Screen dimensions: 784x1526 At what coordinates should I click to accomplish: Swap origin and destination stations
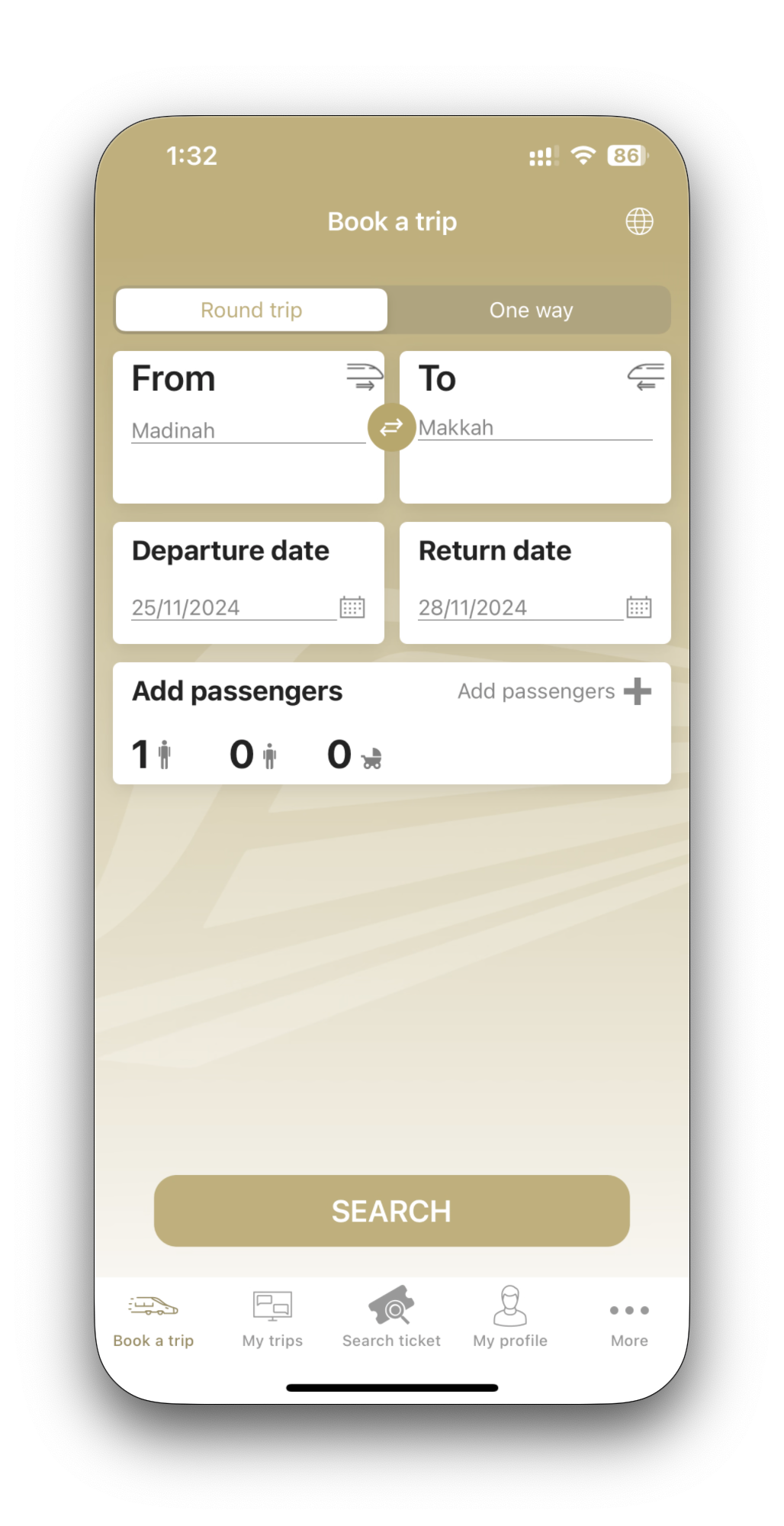(x=391, y=427)
